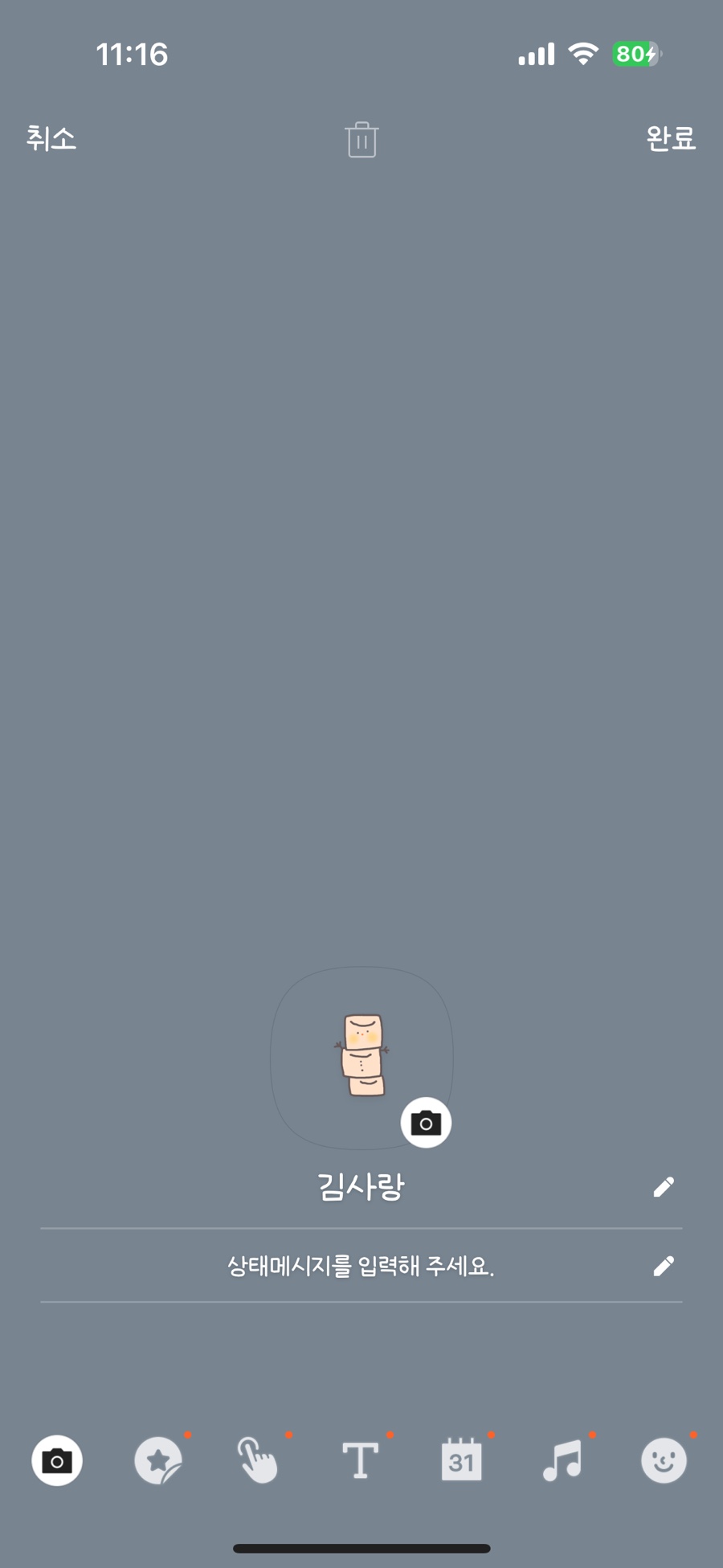Tap 취소 to cancel profile editing
This screenshot has width=723, height=1568.
(51, 138)
